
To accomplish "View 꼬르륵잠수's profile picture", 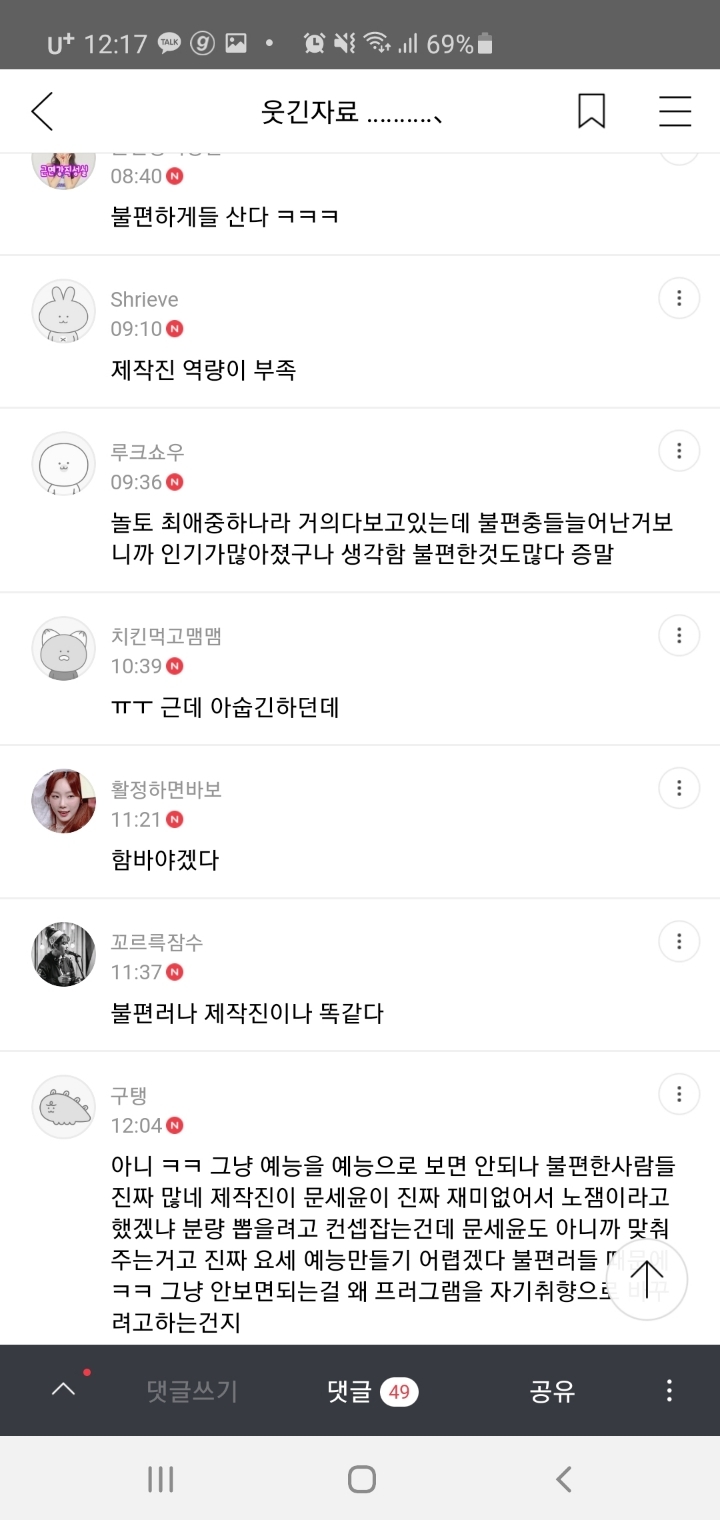I will (64, 955).
